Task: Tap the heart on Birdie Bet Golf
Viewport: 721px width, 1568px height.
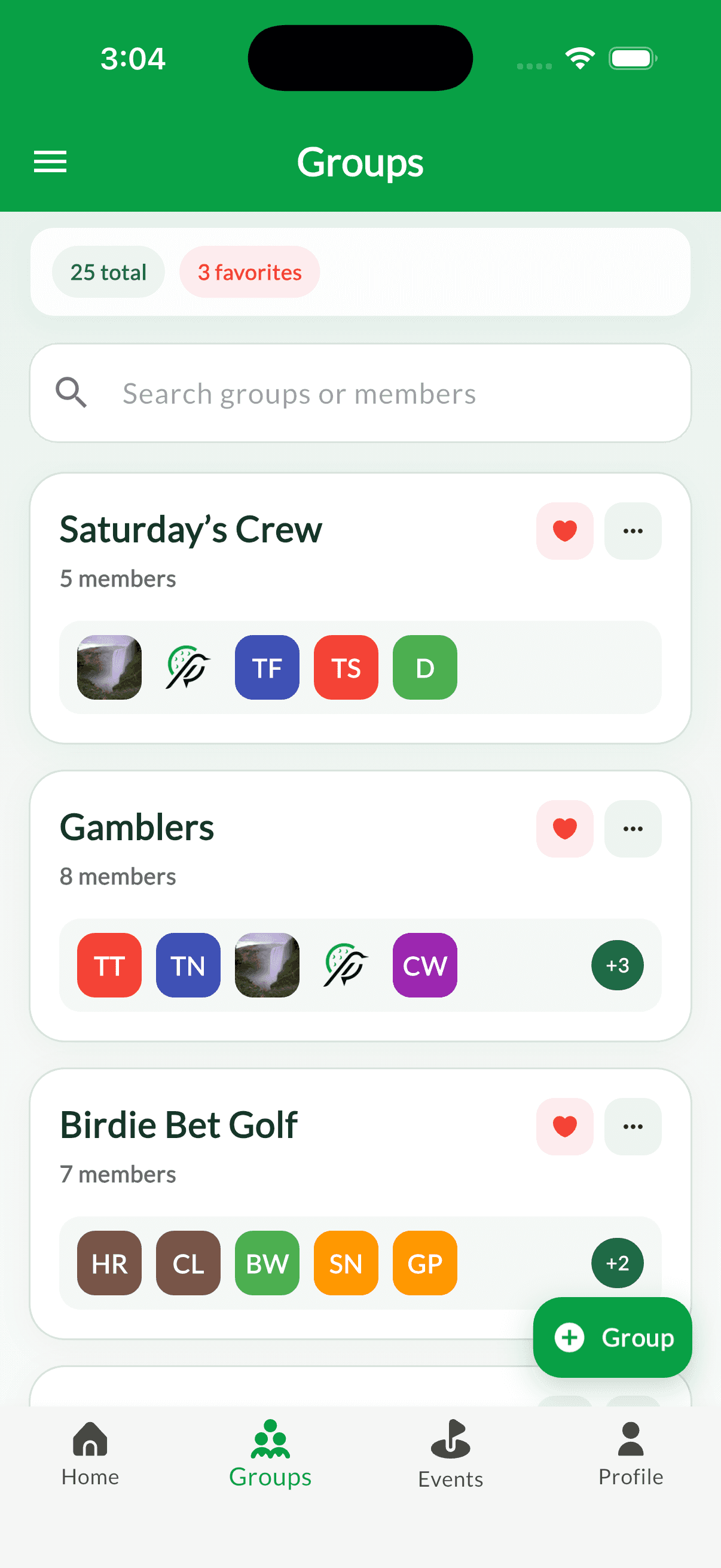Action: 564,1127
